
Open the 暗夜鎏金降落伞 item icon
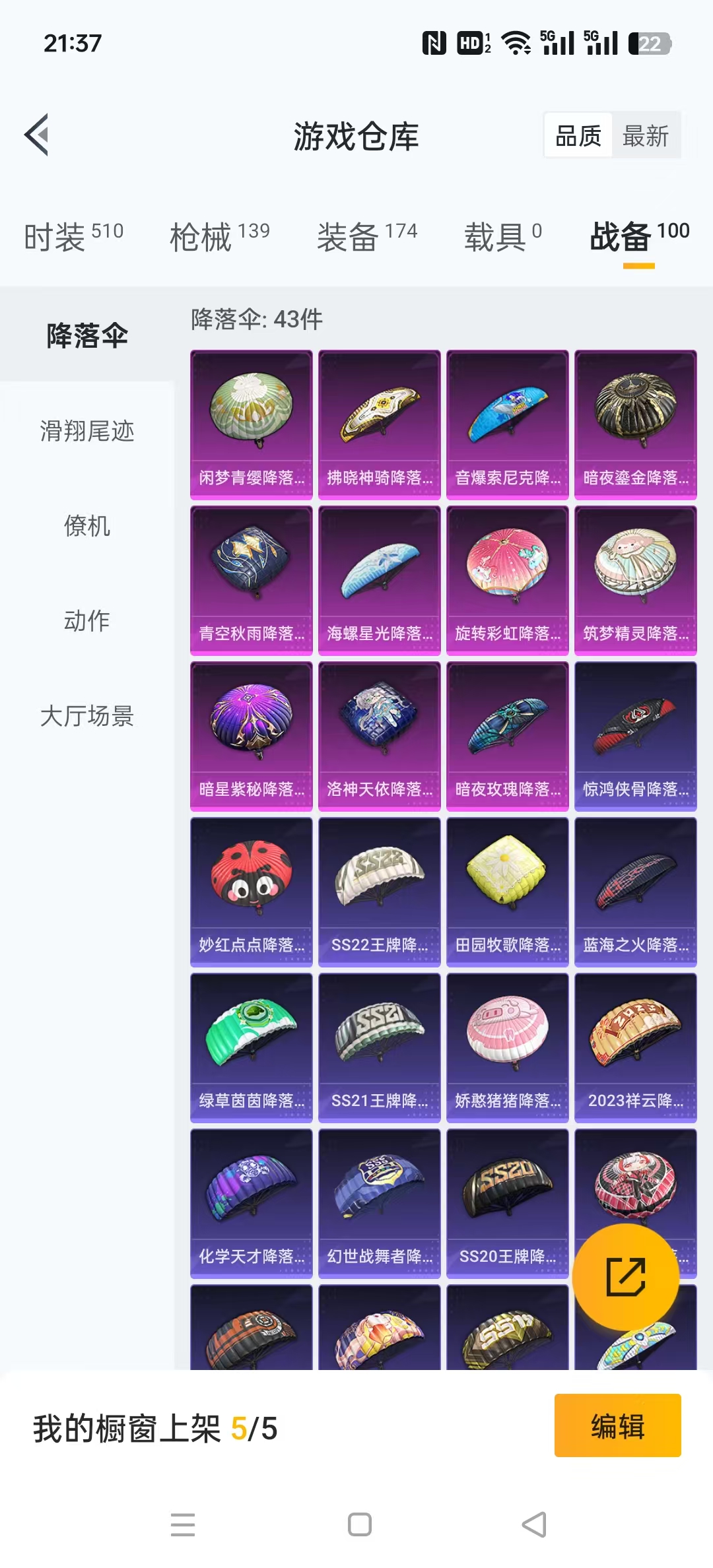point(635,412)
